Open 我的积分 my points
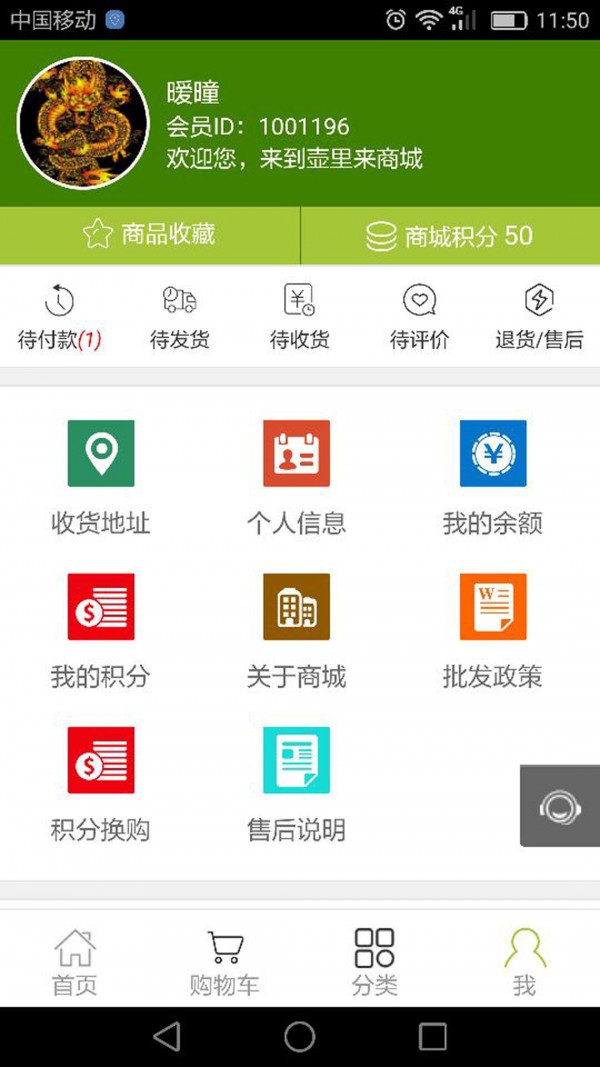The height and width of the screenshot is (1067, 600). 101,629
